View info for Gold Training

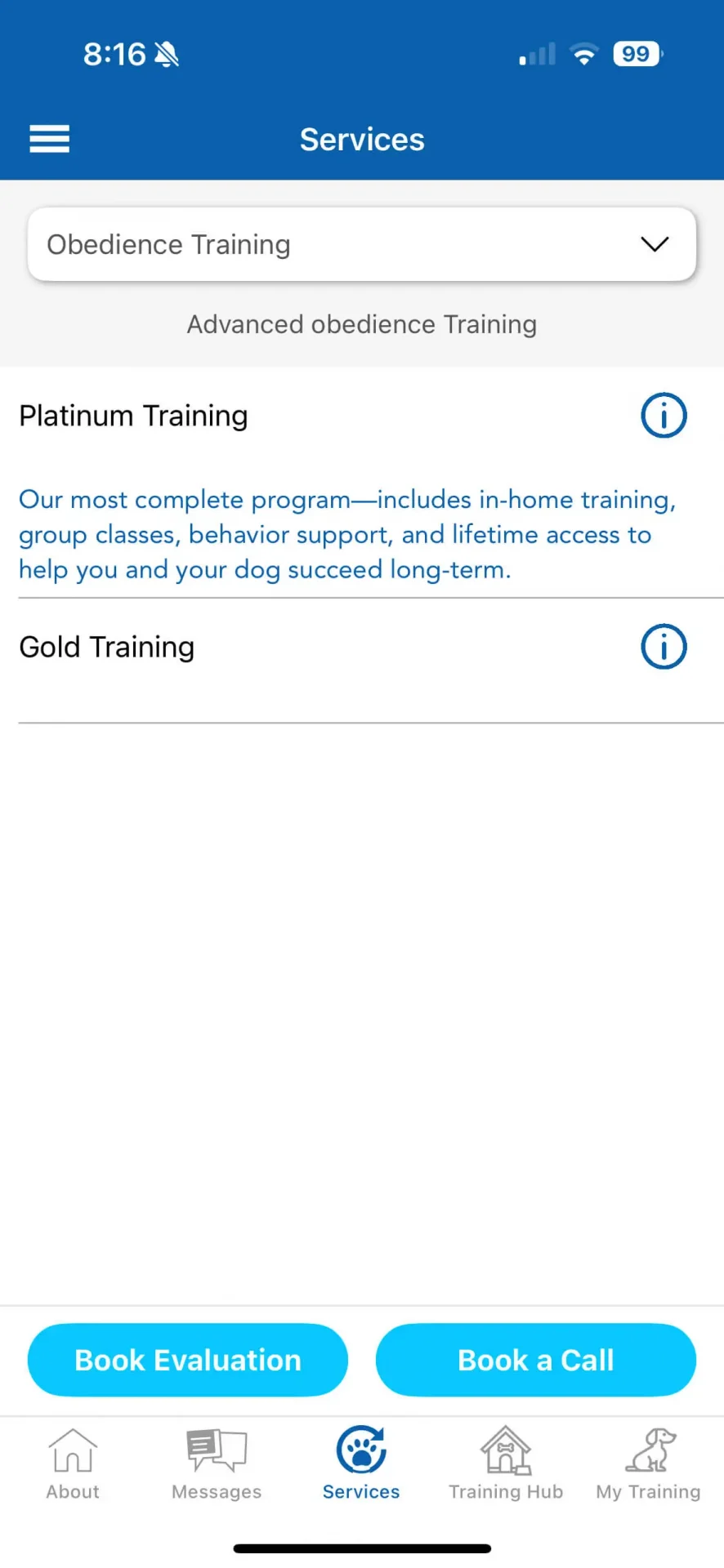pos(664,647)
